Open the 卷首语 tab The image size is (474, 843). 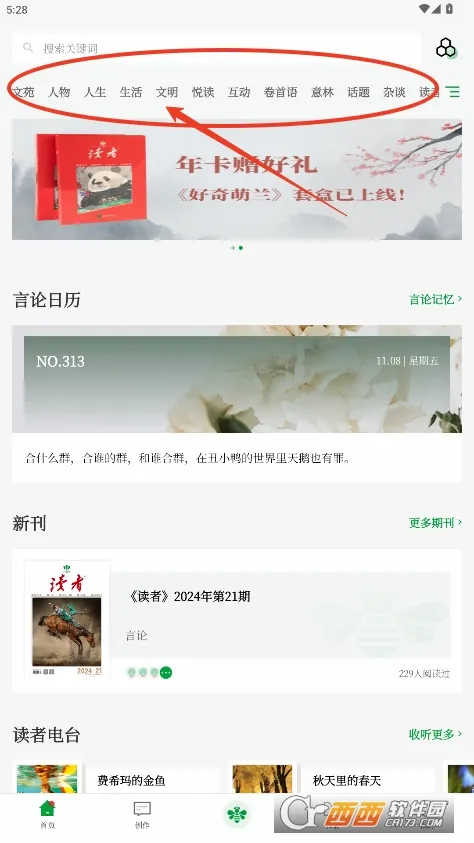(x=281, y=92)
